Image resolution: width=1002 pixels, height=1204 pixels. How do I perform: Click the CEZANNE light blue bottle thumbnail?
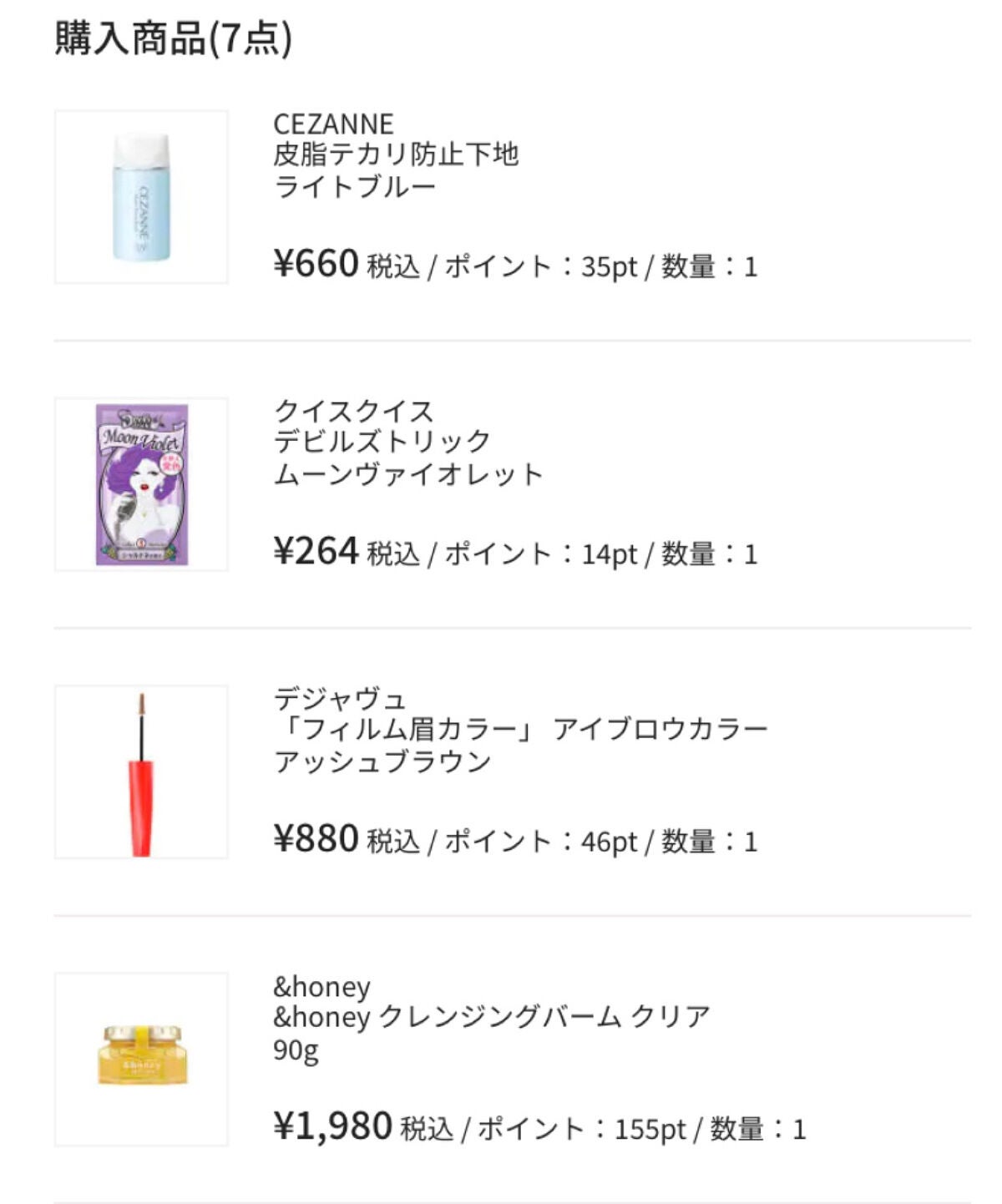click(x=142, y=195)
